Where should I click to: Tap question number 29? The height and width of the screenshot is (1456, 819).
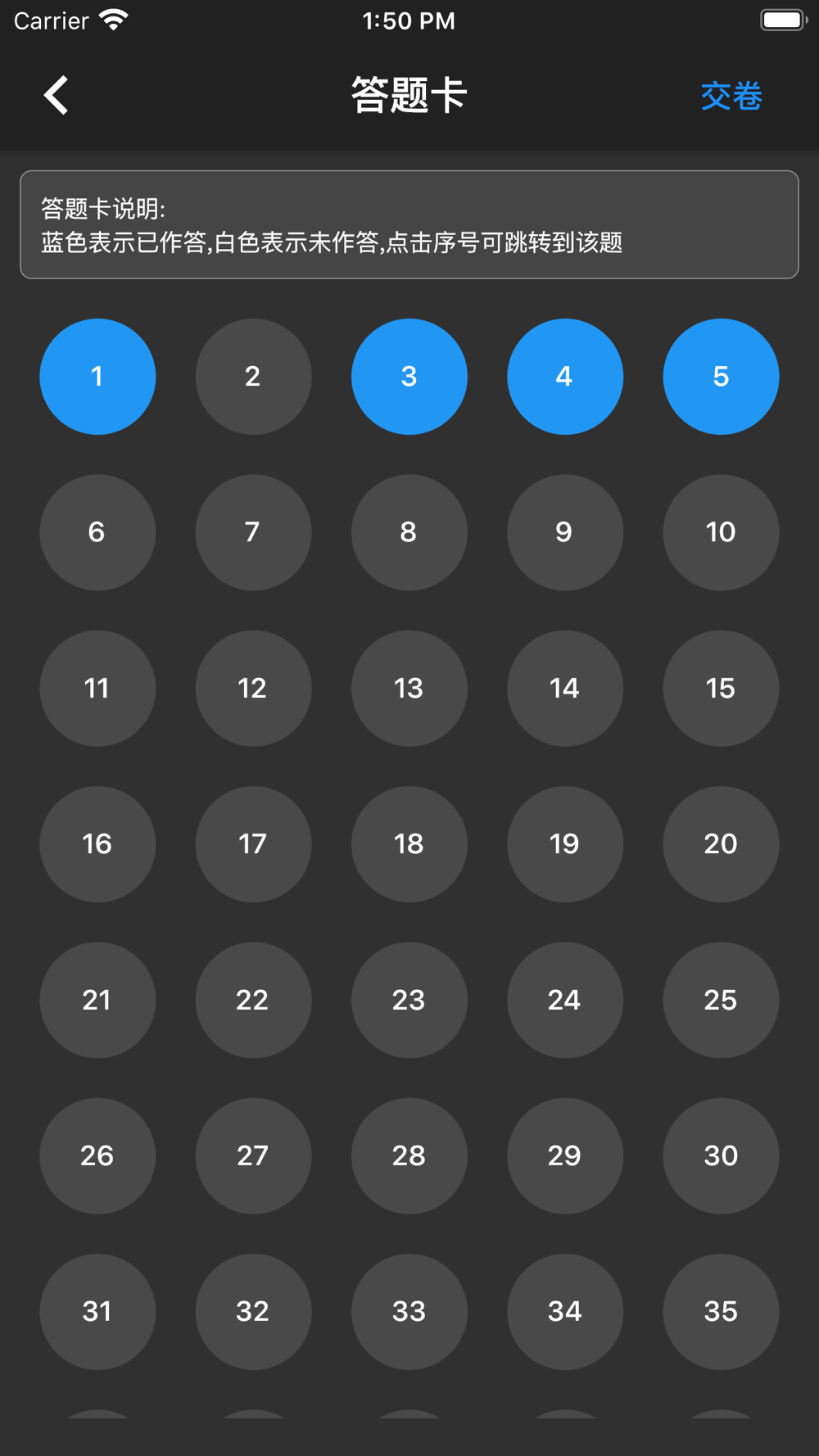(565, 1155)
